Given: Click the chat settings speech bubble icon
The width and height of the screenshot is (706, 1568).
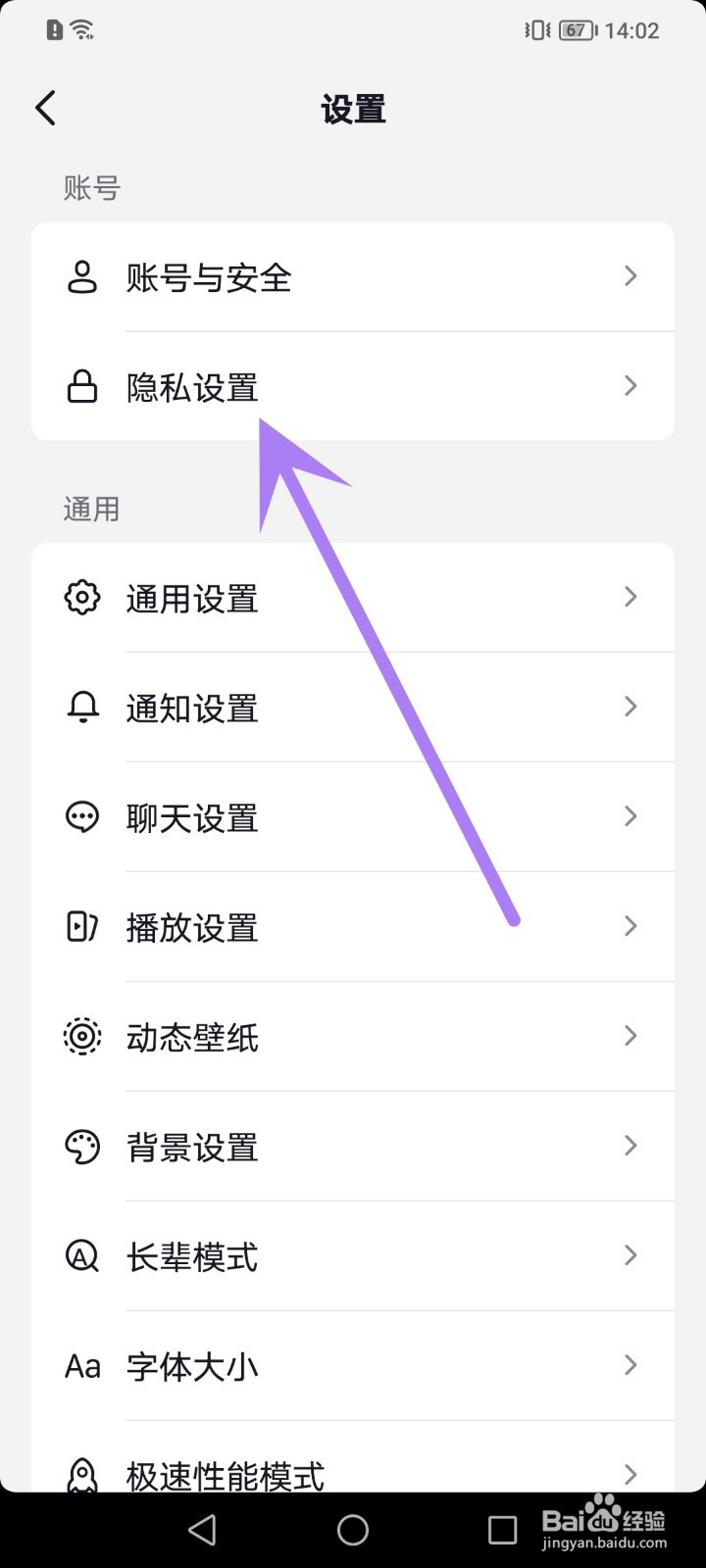Looking at the screenshot, I should point(82,816).
